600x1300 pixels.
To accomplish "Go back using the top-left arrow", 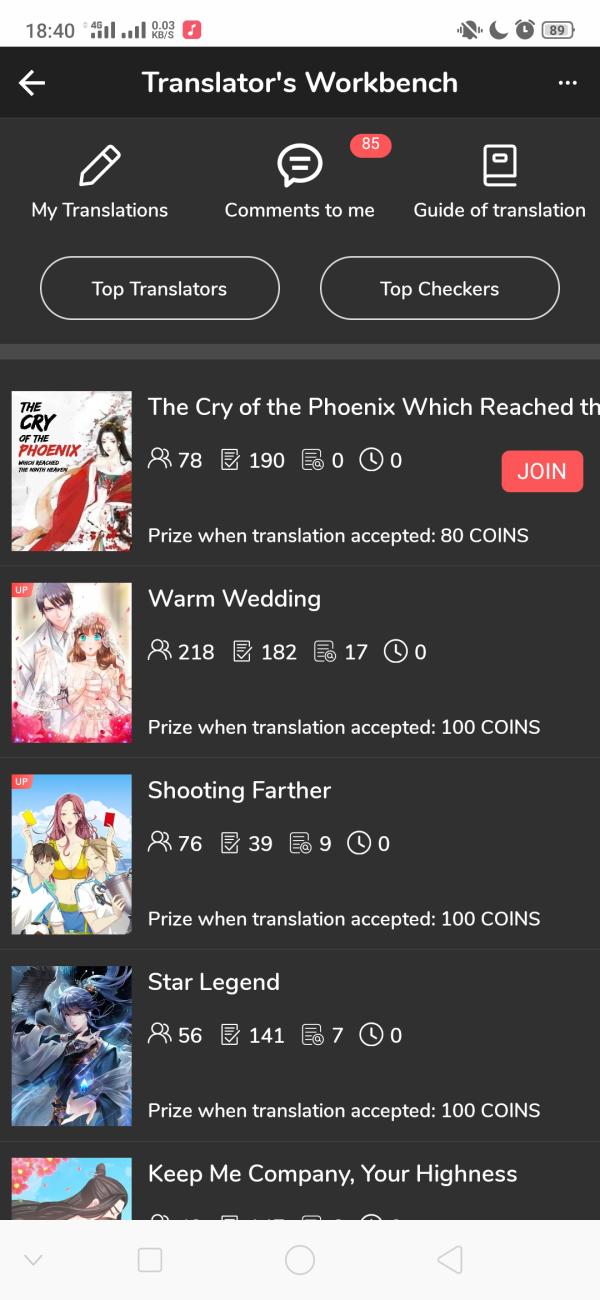I will pyautogui.click(x=32, y=83).
